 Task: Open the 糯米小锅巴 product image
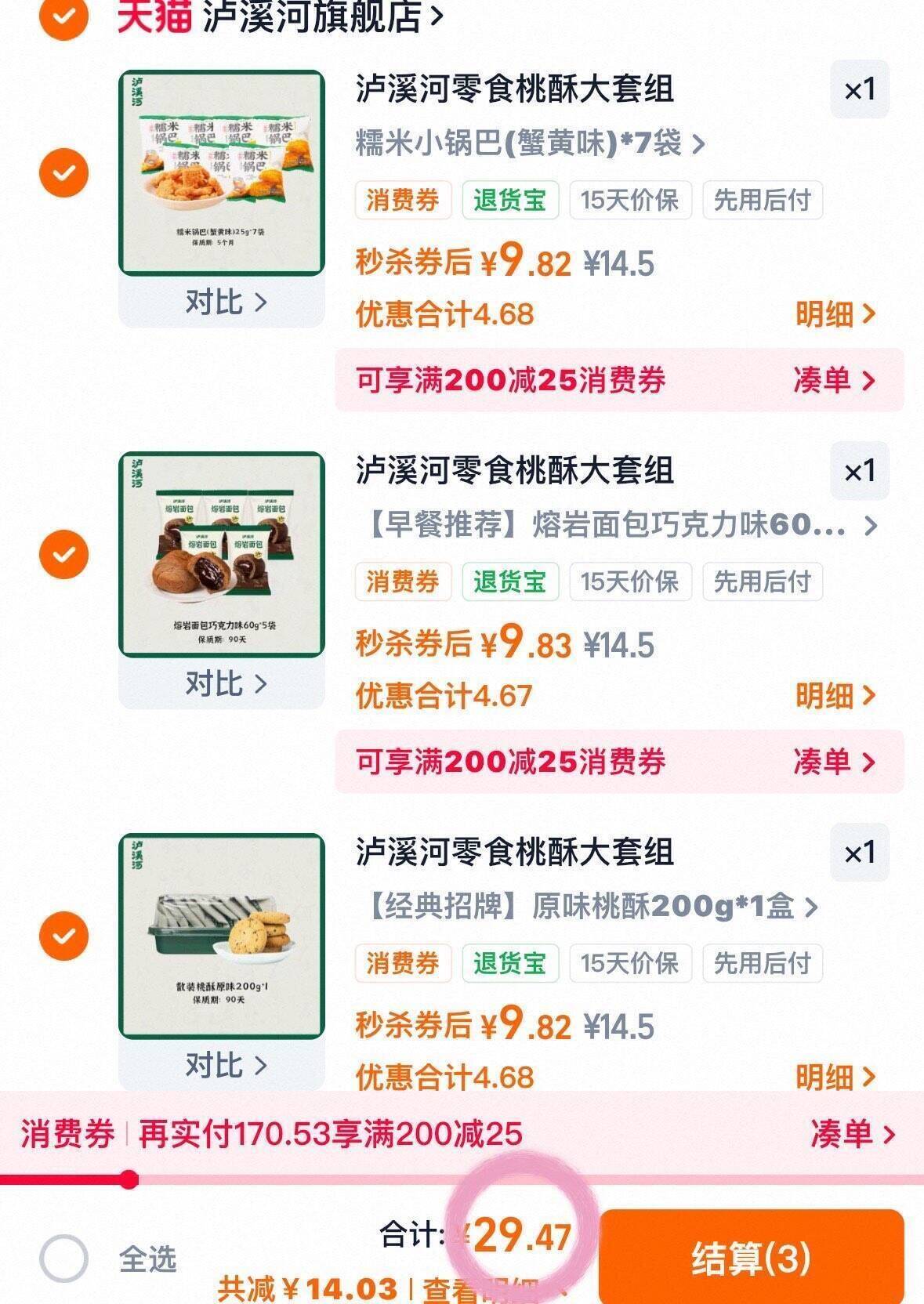coord(222,173)
